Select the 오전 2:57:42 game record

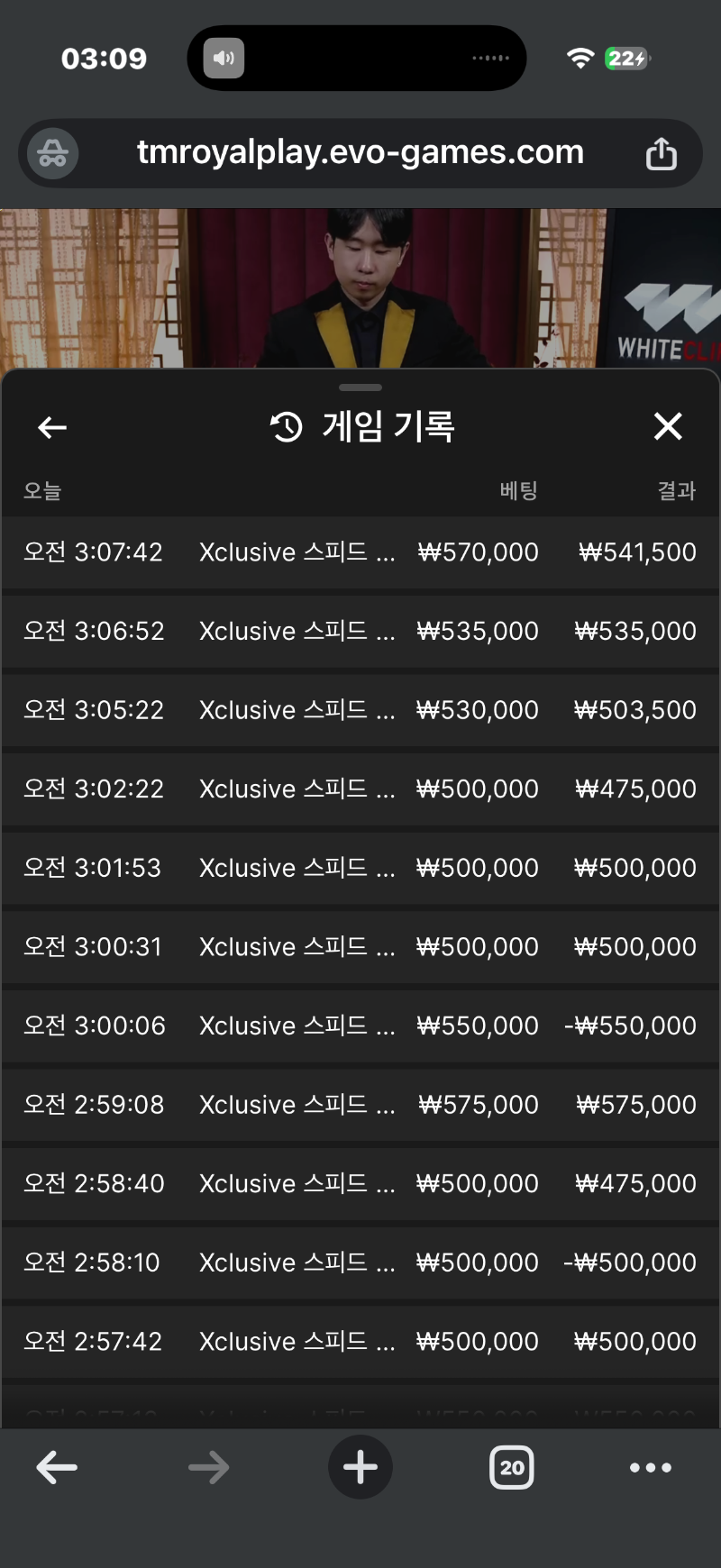(x=360, y=1342)
